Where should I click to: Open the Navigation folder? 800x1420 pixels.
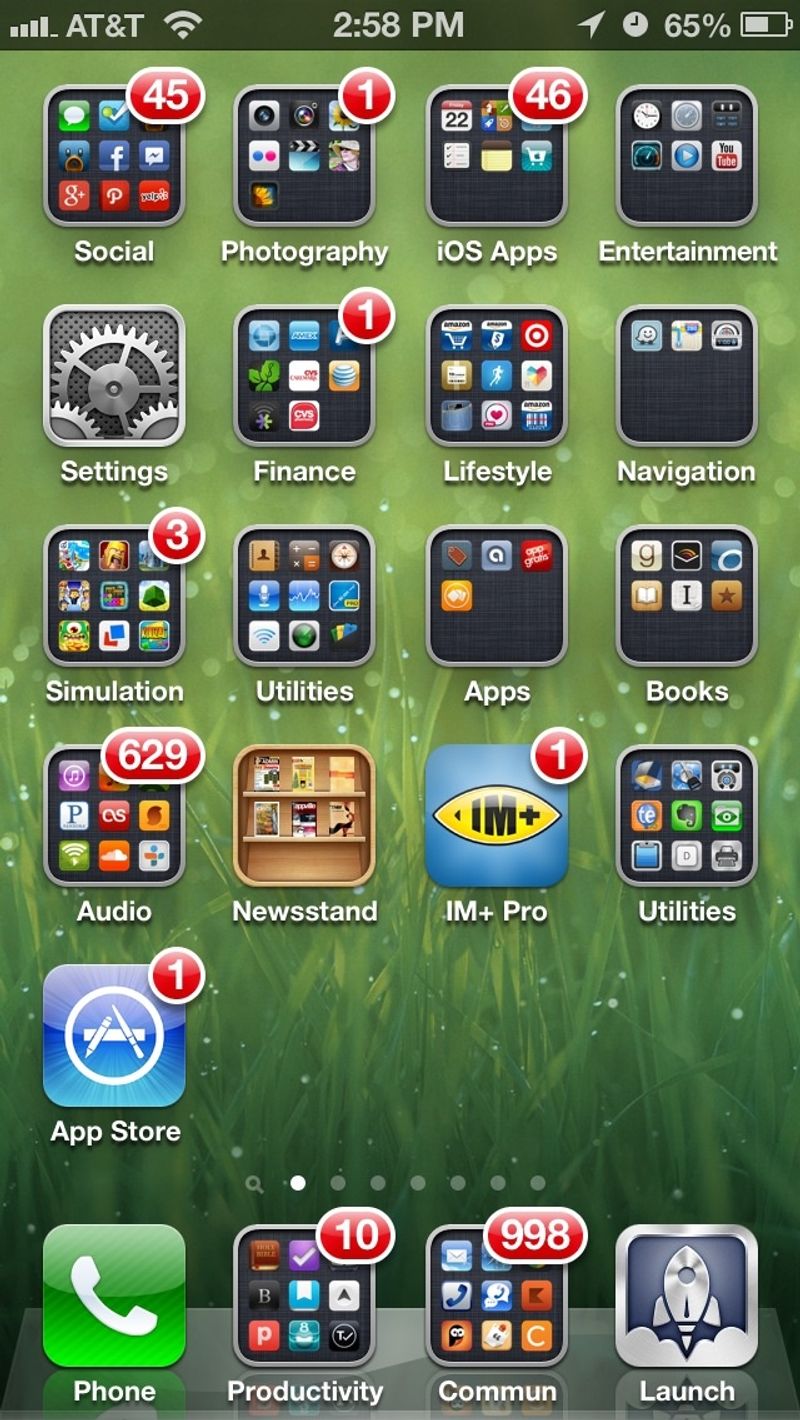(x=687, y=375)
